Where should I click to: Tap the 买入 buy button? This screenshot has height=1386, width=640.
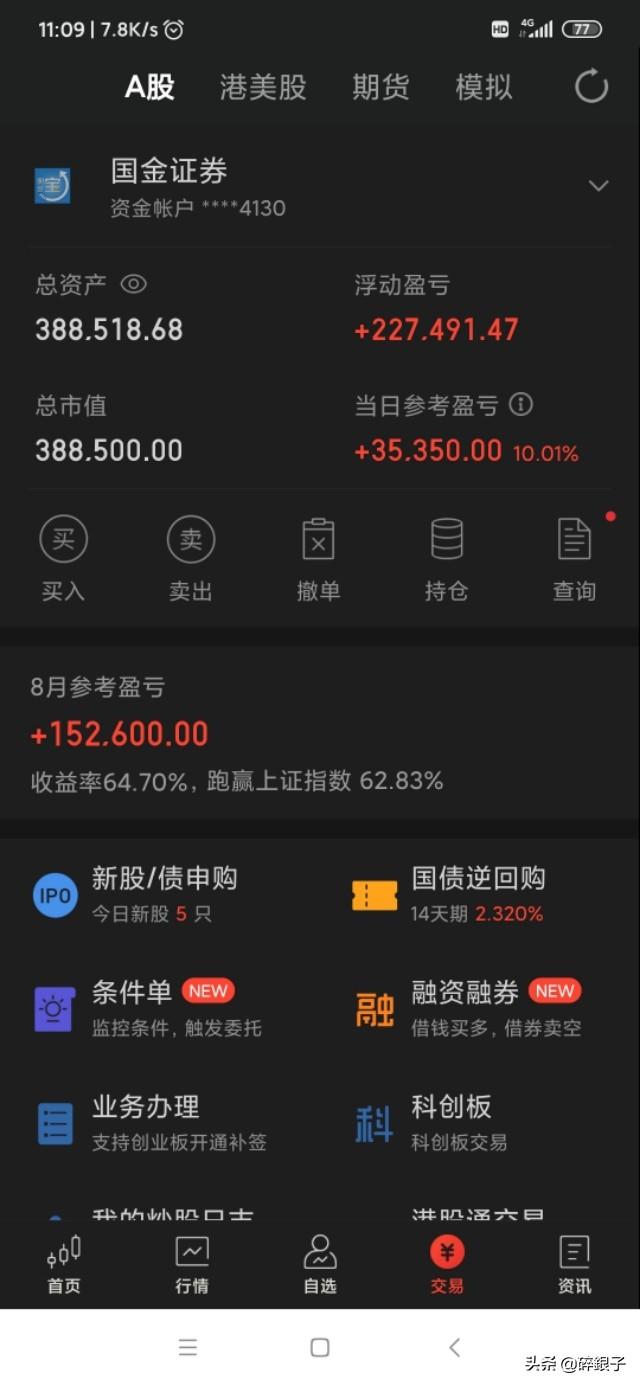[63, 560]
